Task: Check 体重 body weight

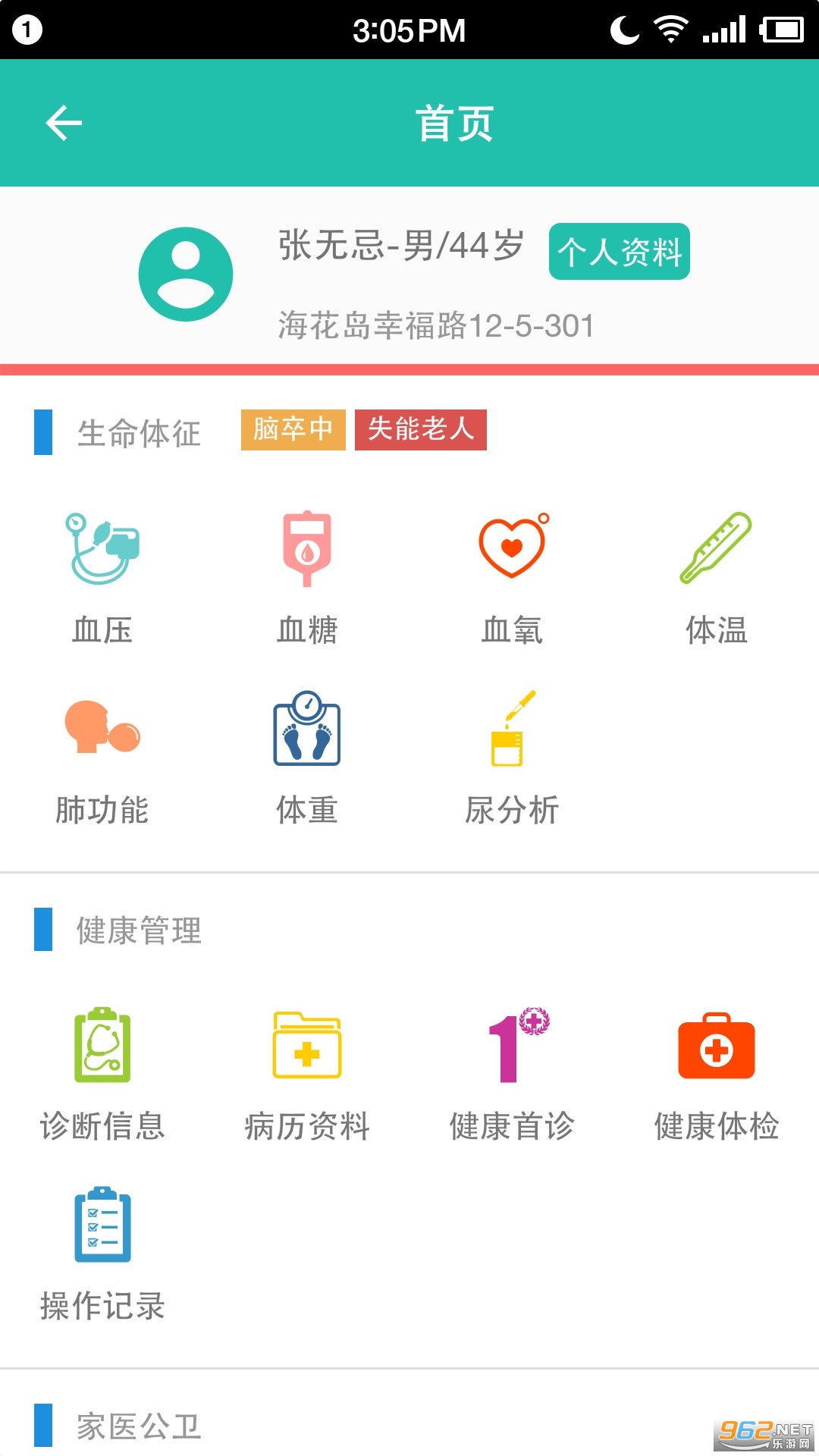Action: coord(307,757)
